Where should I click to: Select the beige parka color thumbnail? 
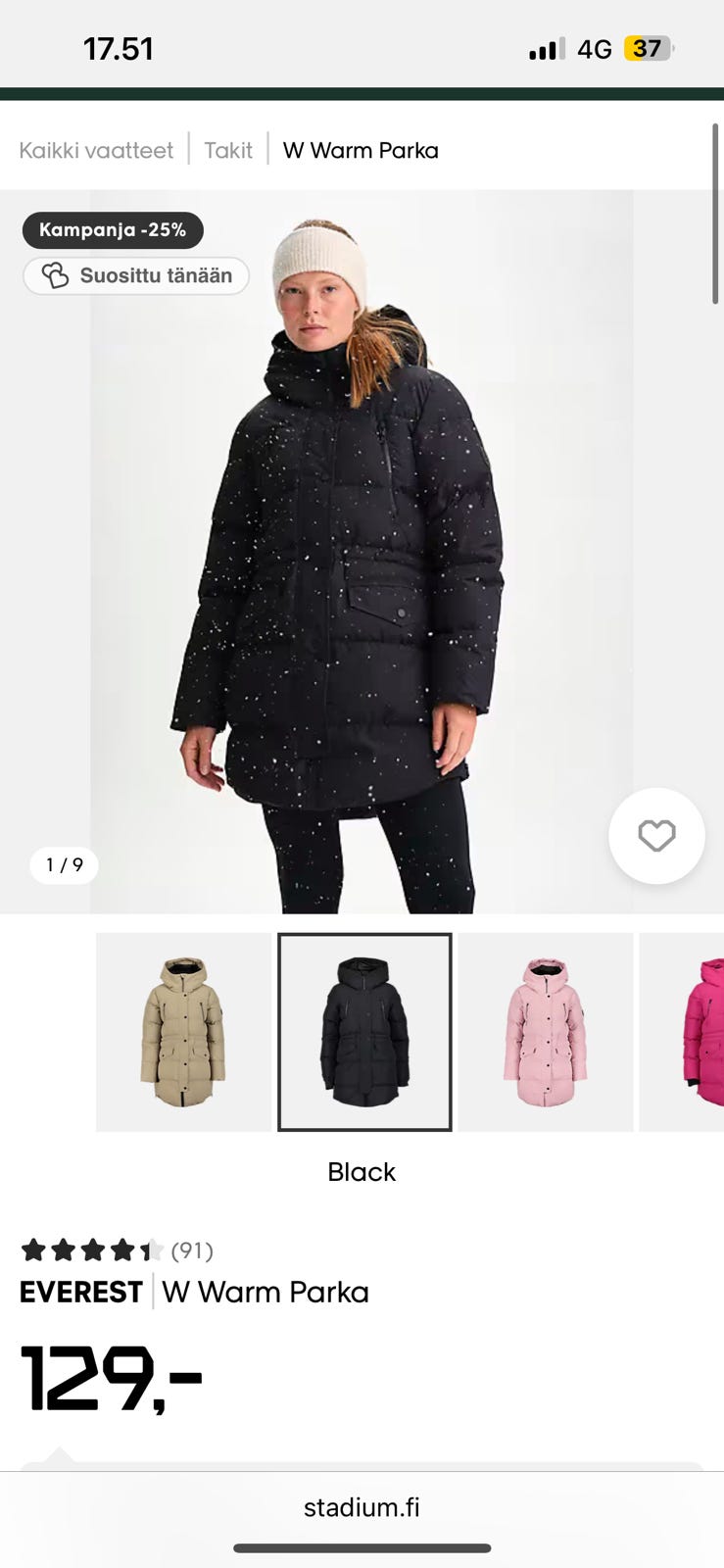(x=183, y=1032)
